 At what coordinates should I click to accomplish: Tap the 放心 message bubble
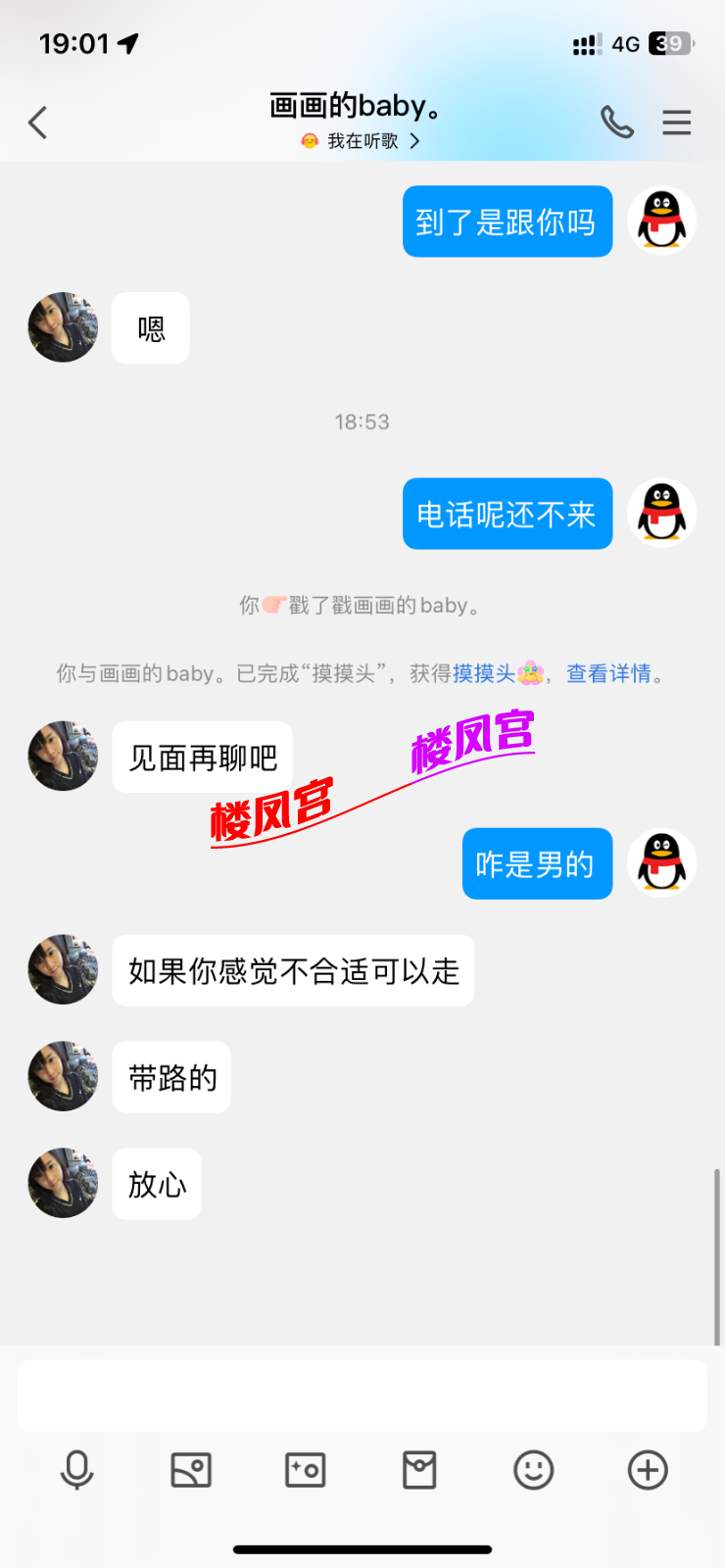click(156, 1183)
